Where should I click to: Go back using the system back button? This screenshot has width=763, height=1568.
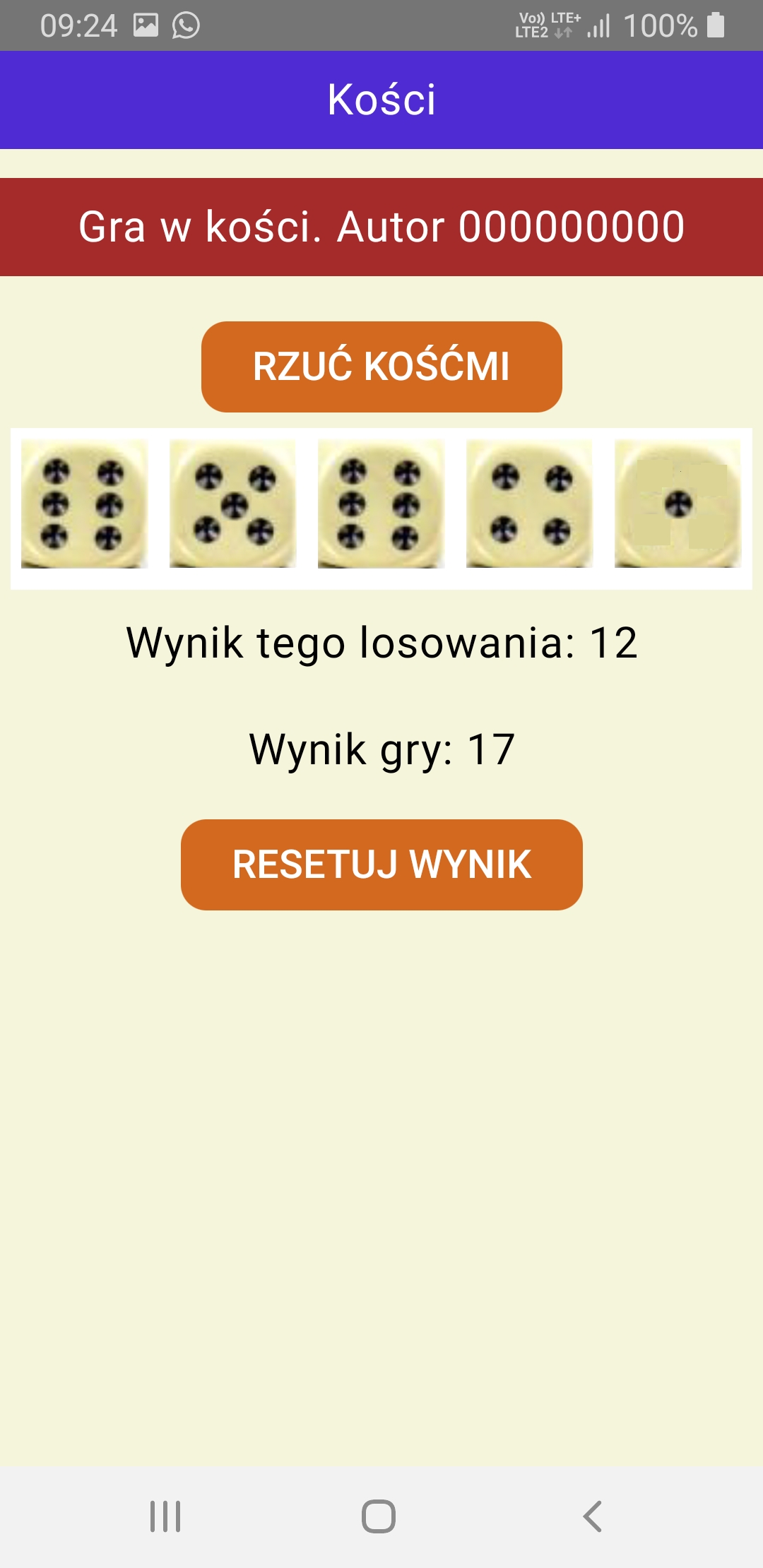[x=592, y=1516]
